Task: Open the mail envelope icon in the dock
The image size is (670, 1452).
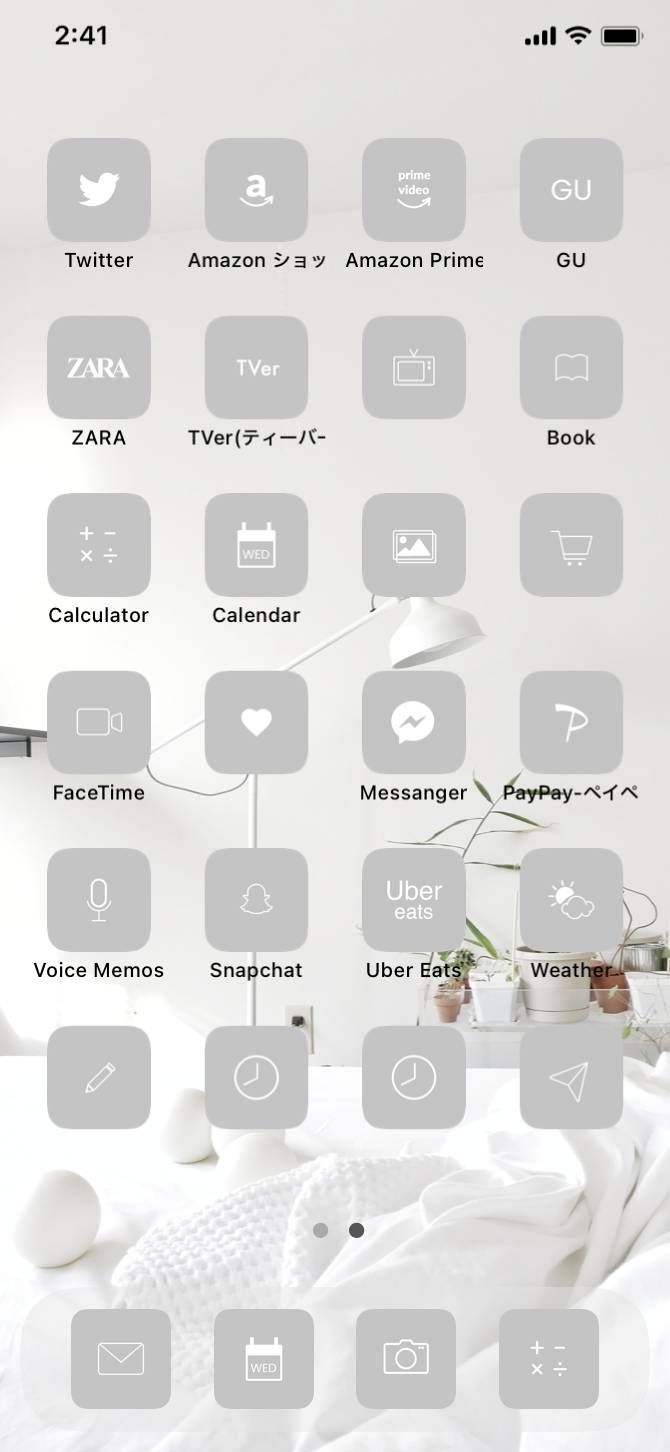Action: tap(121, 1358)
